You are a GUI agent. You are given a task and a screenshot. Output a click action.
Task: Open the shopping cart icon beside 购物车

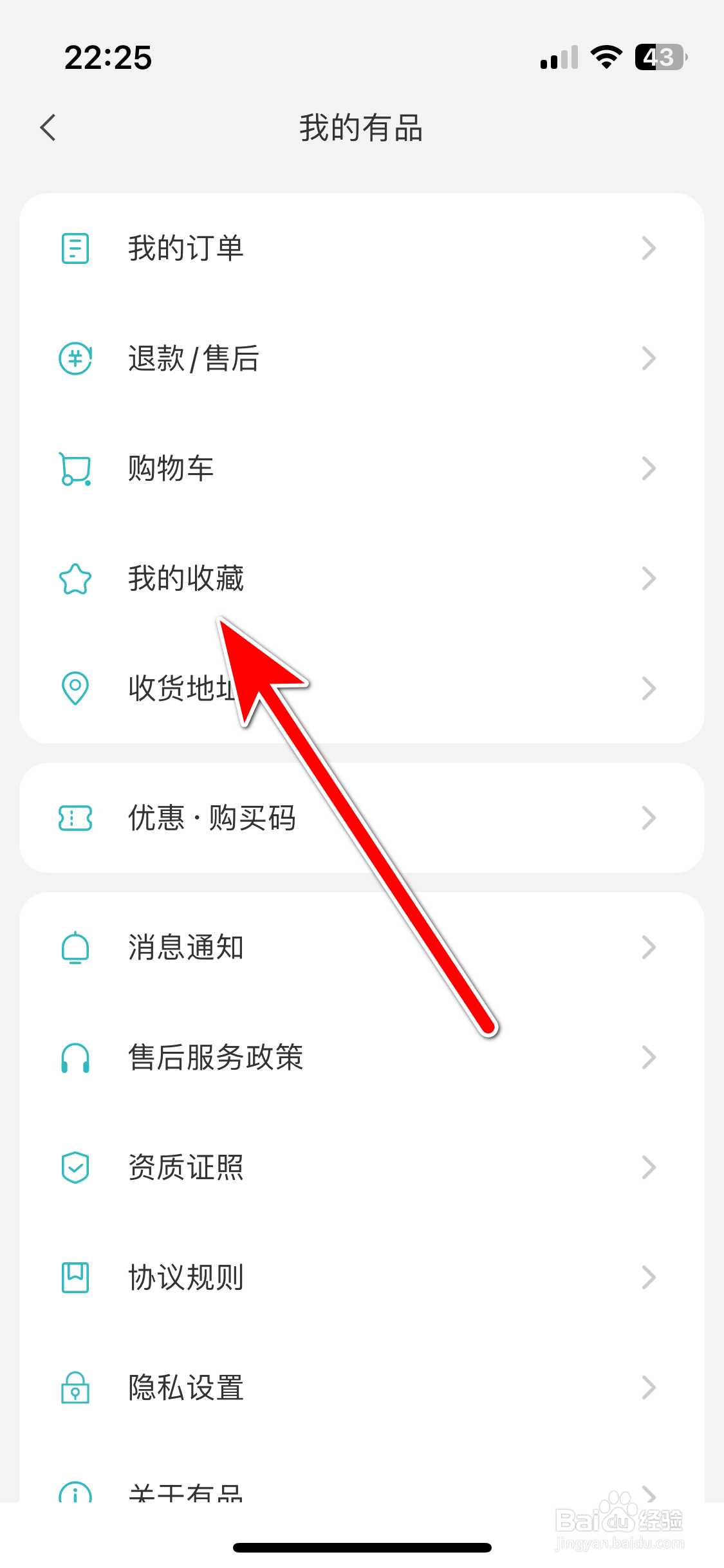(75, 469)
